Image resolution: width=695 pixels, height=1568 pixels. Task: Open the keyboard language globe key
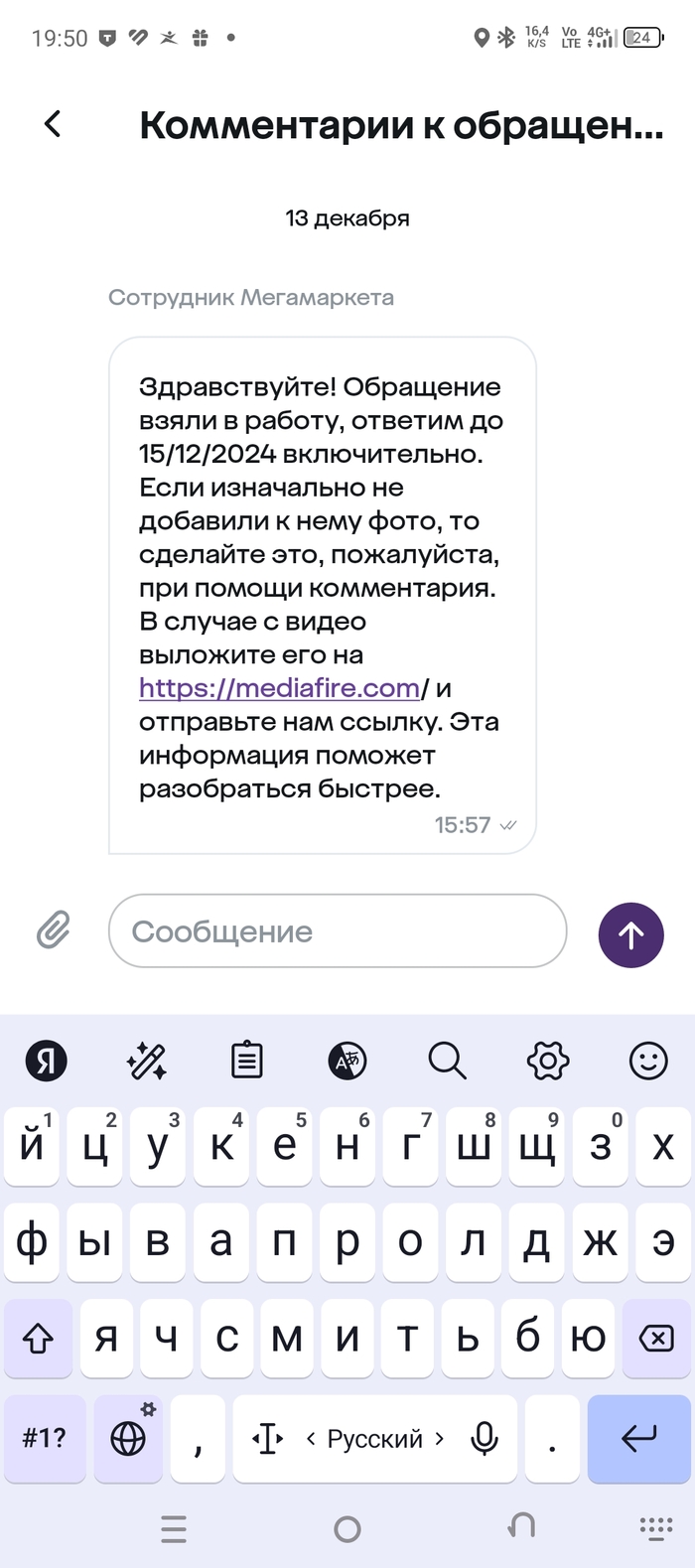point(128,1438)
